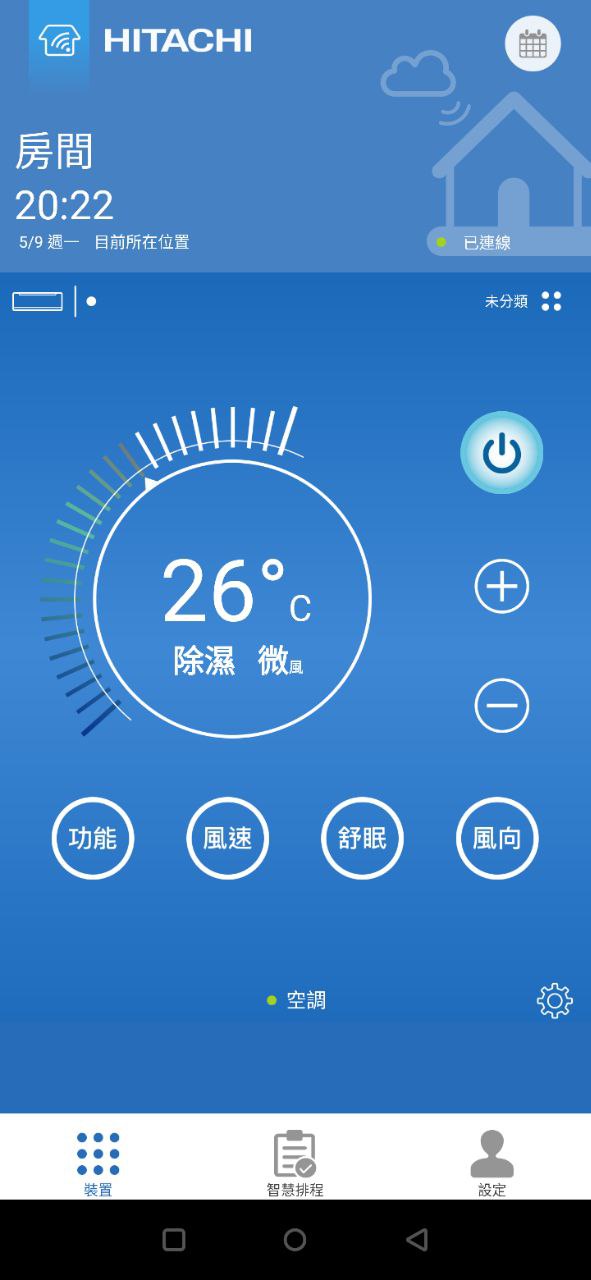The image size is (591, 1280).
Task: Adjust air direction with 風向
Action: tap(497, 838)
